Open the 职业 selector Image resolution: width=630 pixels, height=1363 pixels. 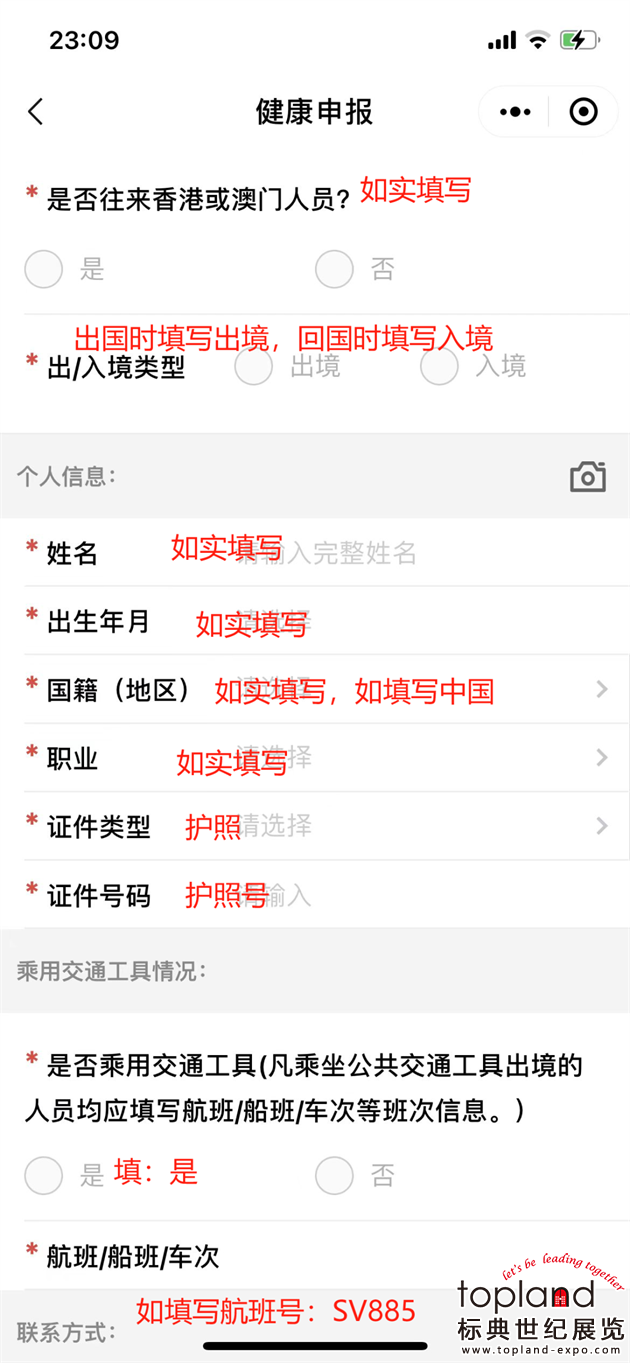(400, 758)
